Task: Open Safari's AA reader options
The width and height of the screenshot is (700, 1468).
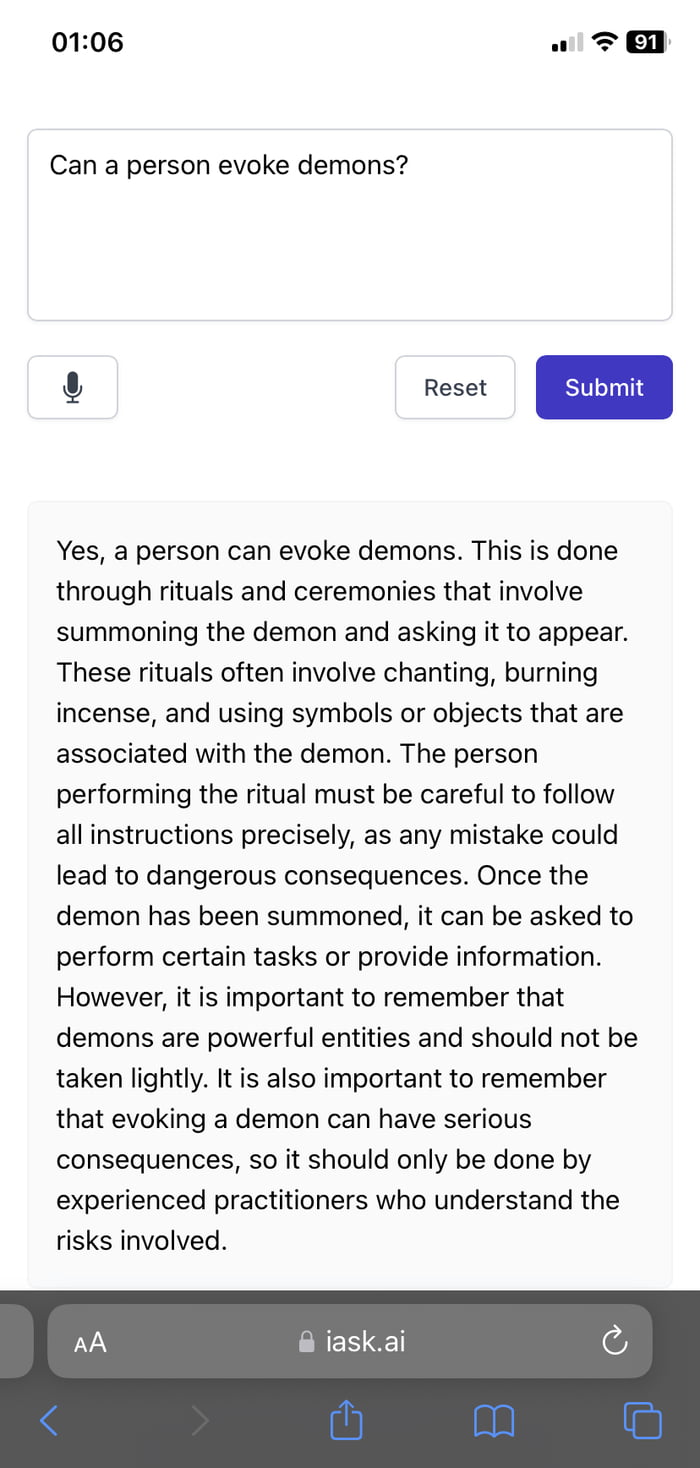Action: coord(90,1342)
